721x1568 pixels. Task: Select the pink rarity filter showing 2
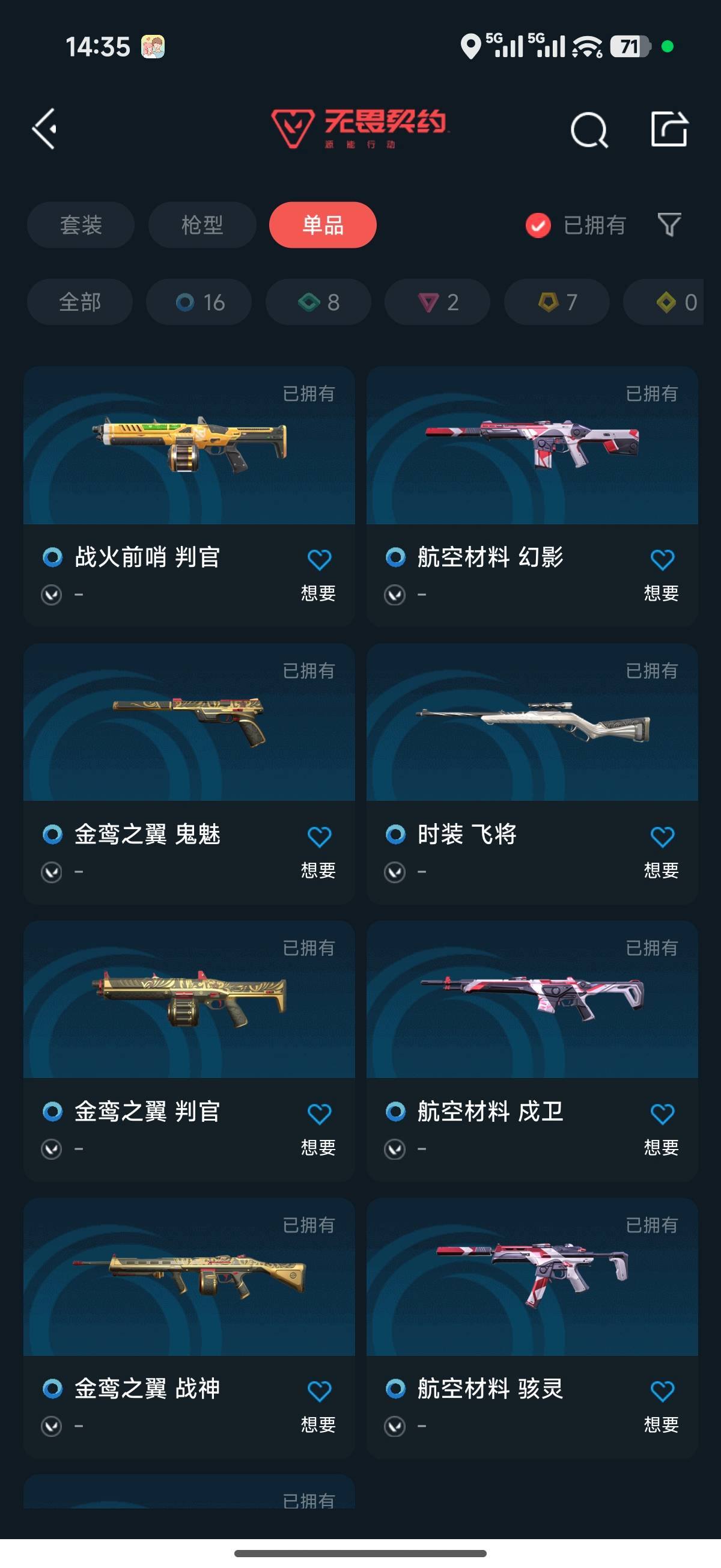pyautogui.click(x=436, y=302)
